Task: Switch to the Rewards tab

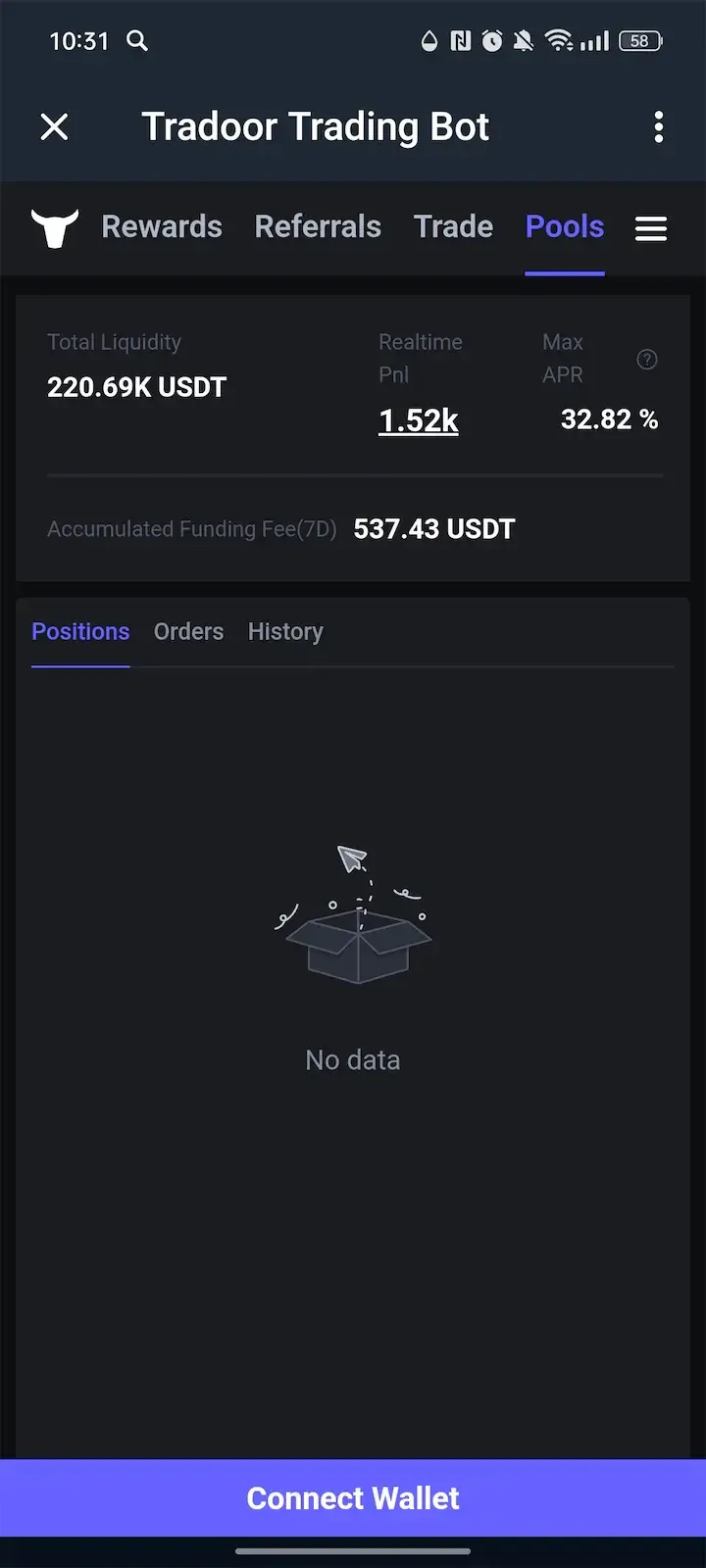Action: pos(162,227)
